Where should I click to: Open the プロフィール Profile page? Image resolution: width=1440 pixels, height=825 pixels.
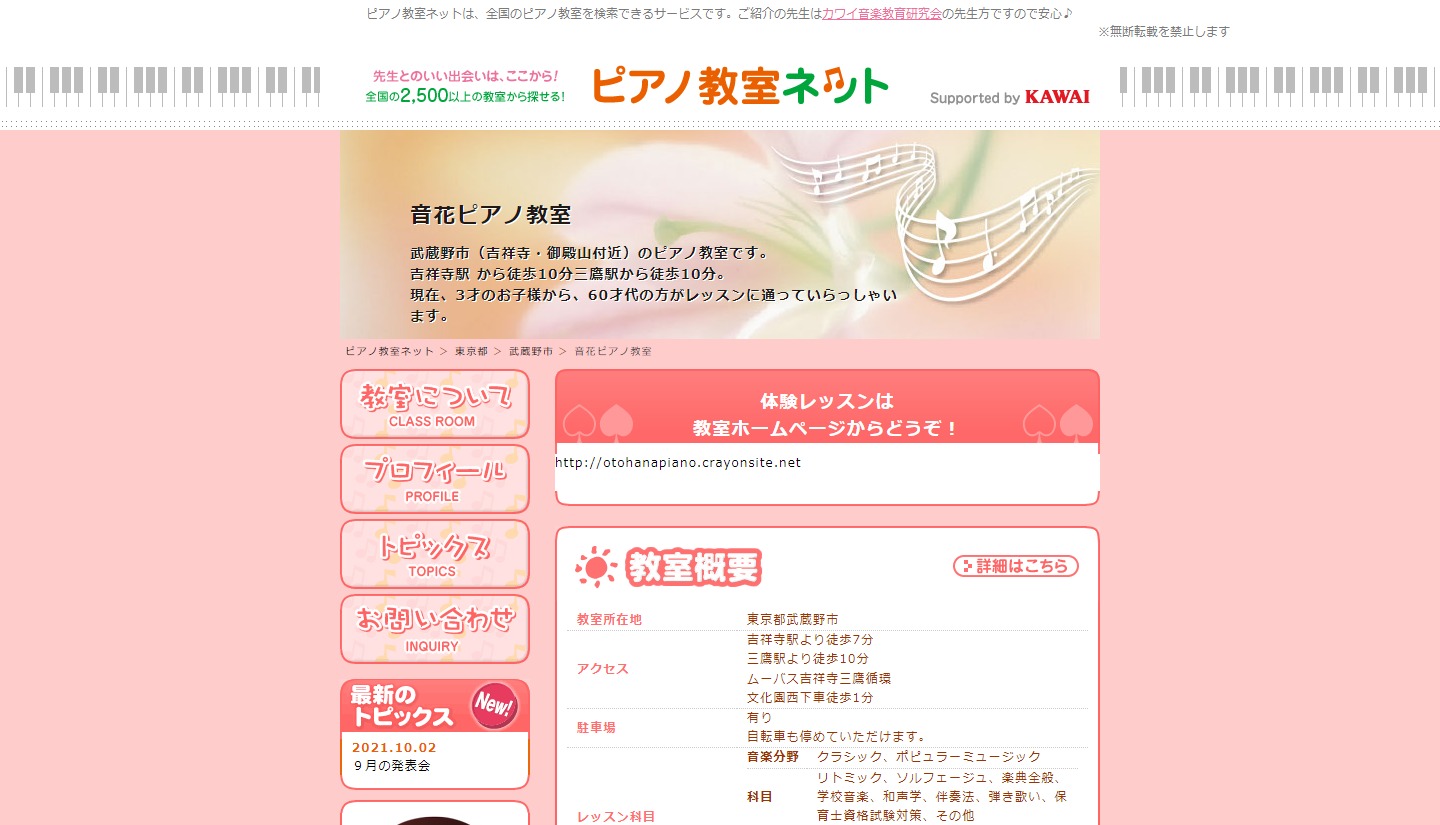click(x=435, y=479)
